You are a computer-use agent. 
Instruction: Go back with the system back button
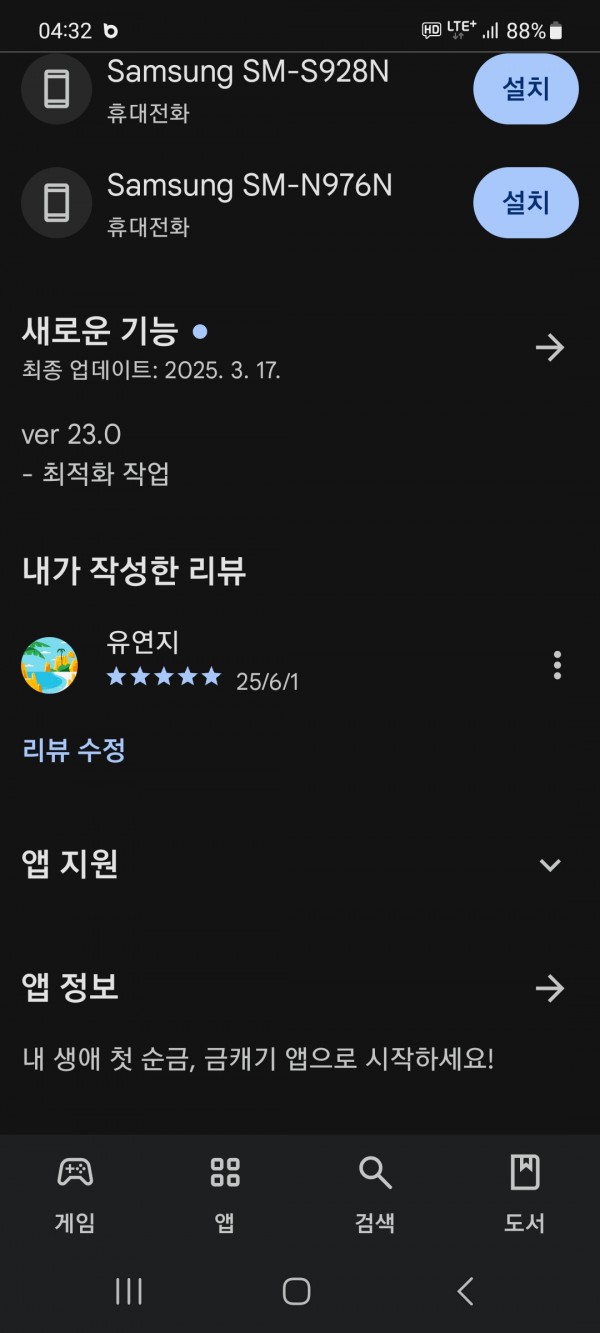click(465, 1291)
